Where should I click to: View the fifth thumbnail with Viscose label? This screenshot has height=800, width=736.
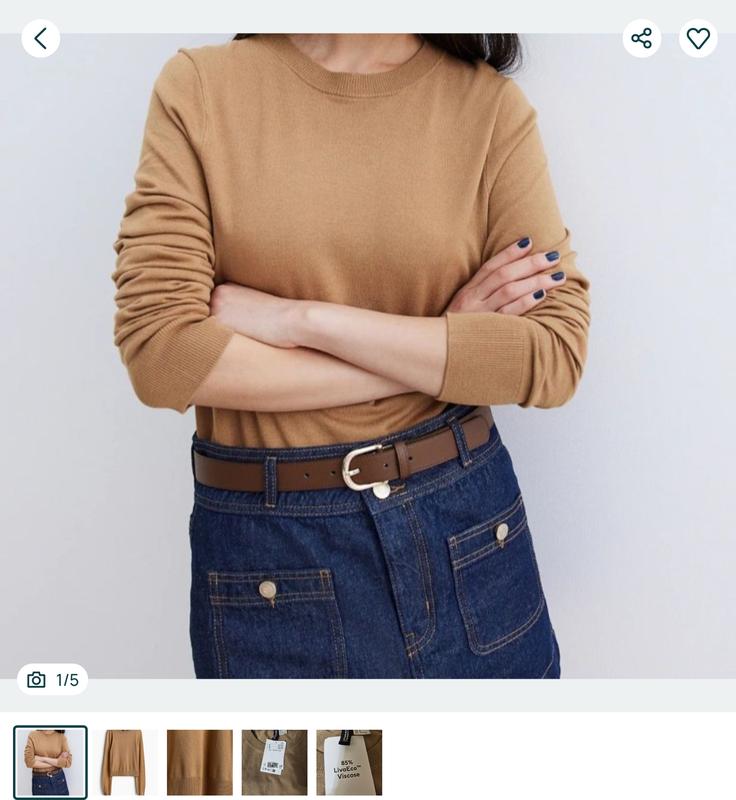click(x=349, y=762)
